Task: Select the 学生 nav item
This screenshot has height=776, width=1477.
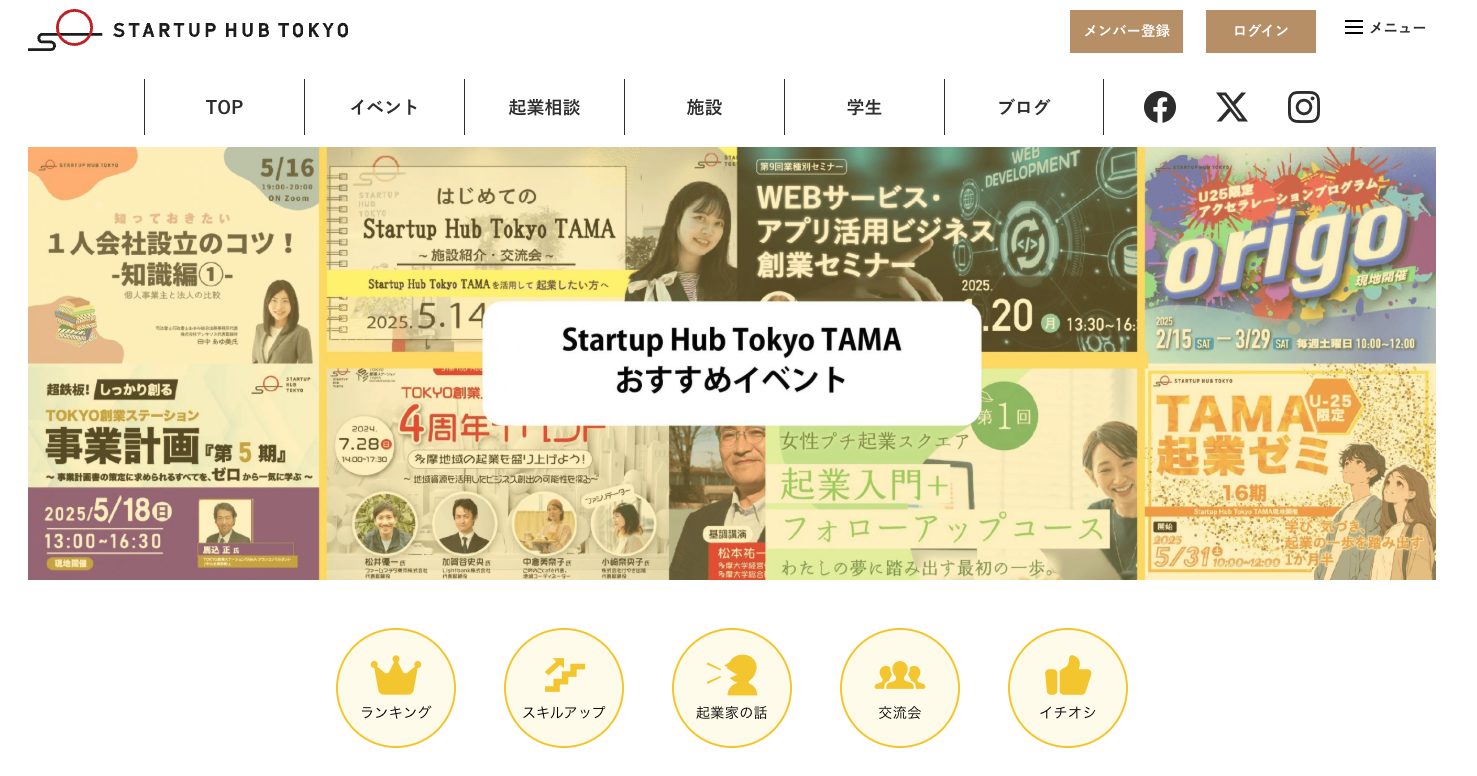Action: click(x=864, y=107)
